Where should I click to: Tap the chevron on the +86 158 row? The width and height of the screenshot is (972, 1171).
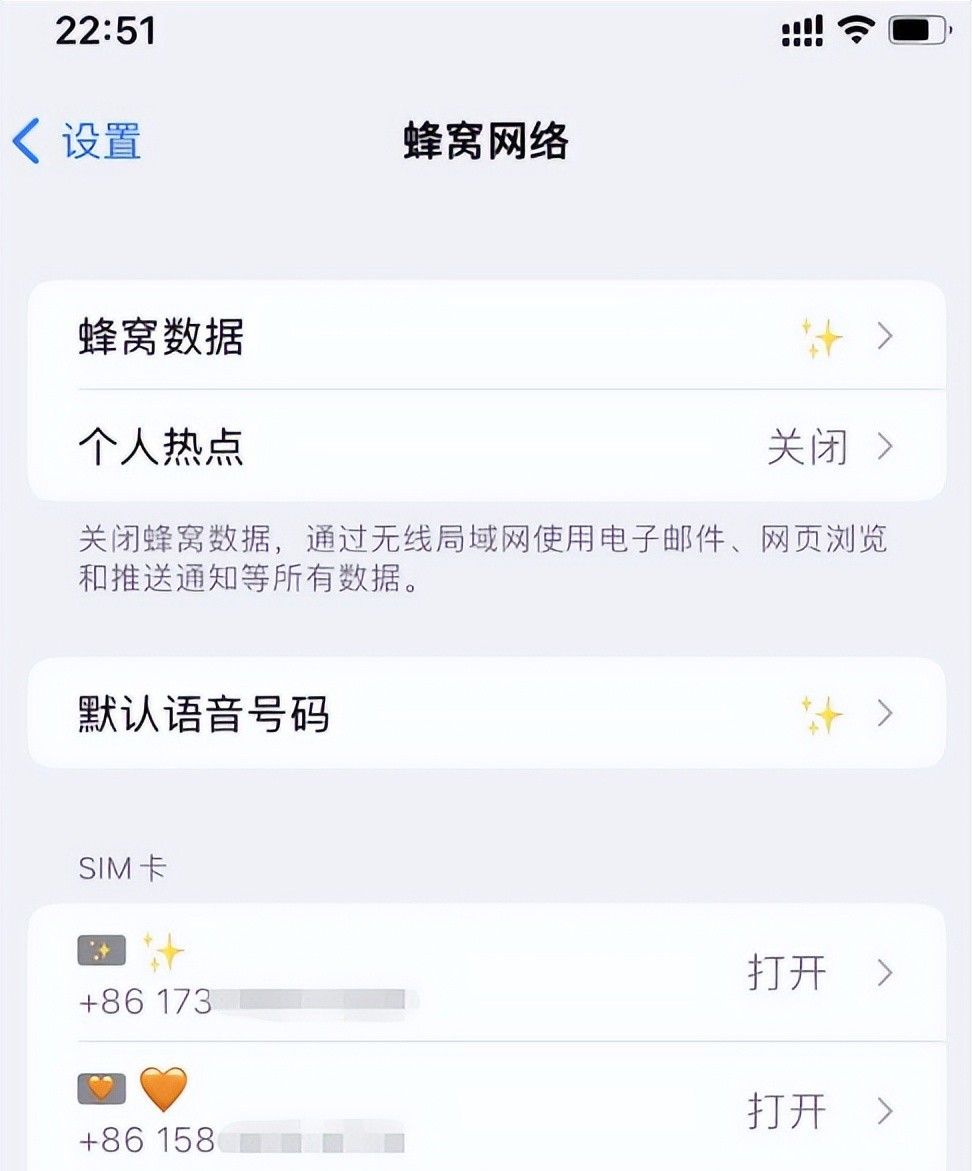coord(884,1107)
